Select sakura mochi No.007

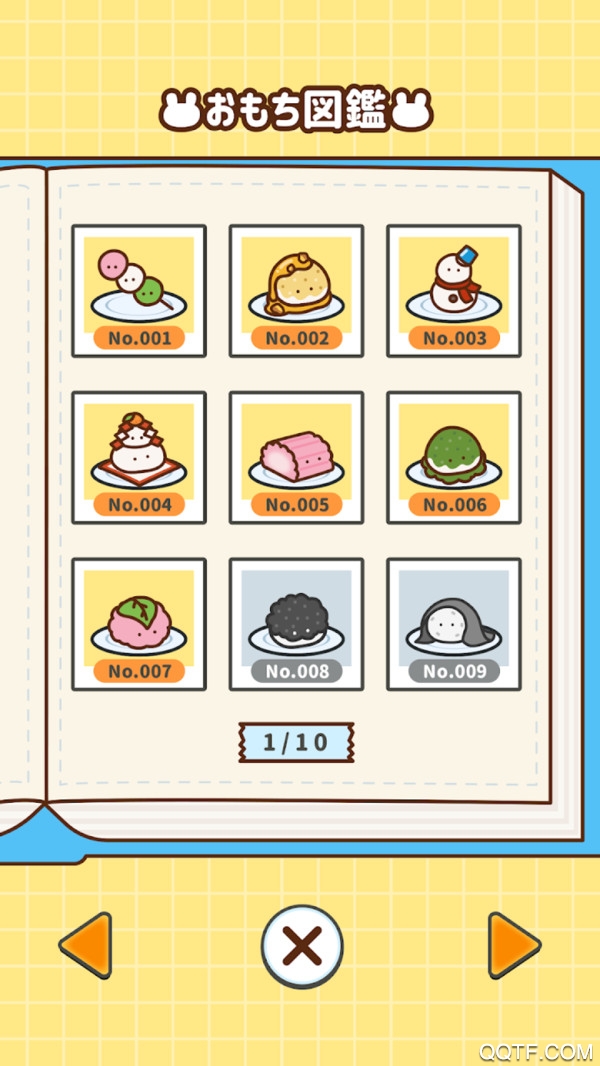coord(139,625)
